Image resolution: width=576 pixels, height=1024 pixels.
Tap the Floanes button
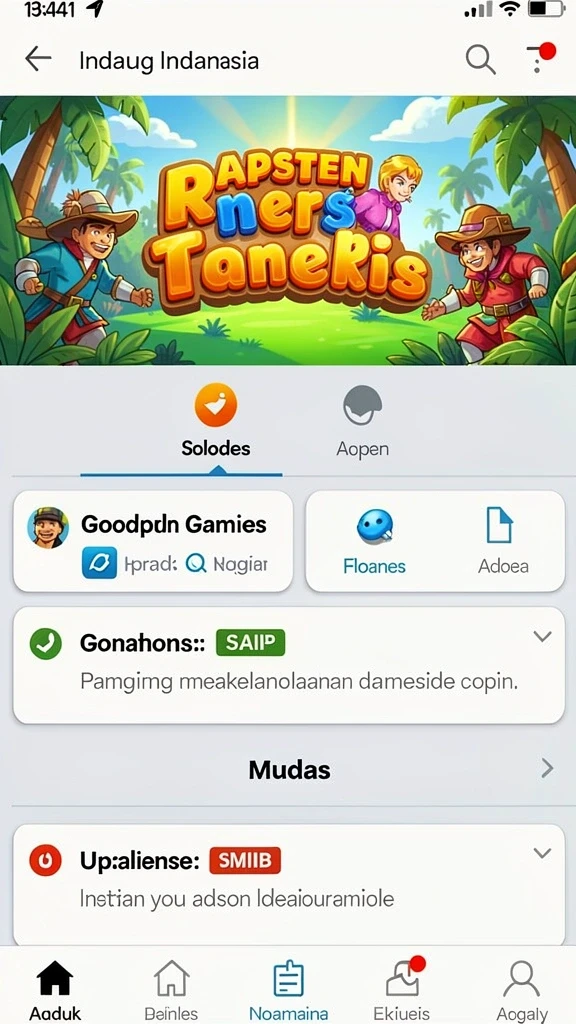pos(374,541)
